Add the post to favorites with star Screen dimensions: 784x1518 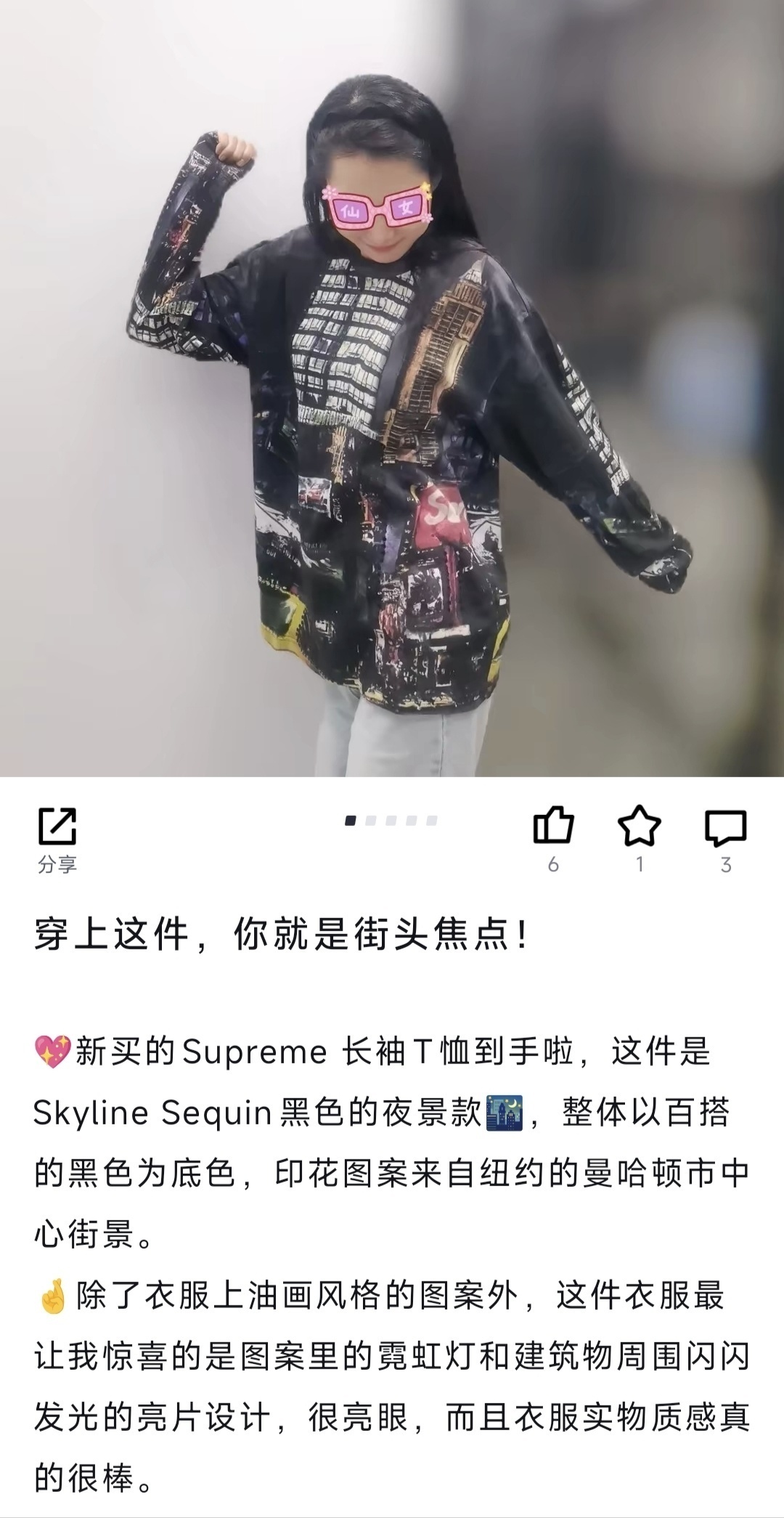click(x=639, y=827)
